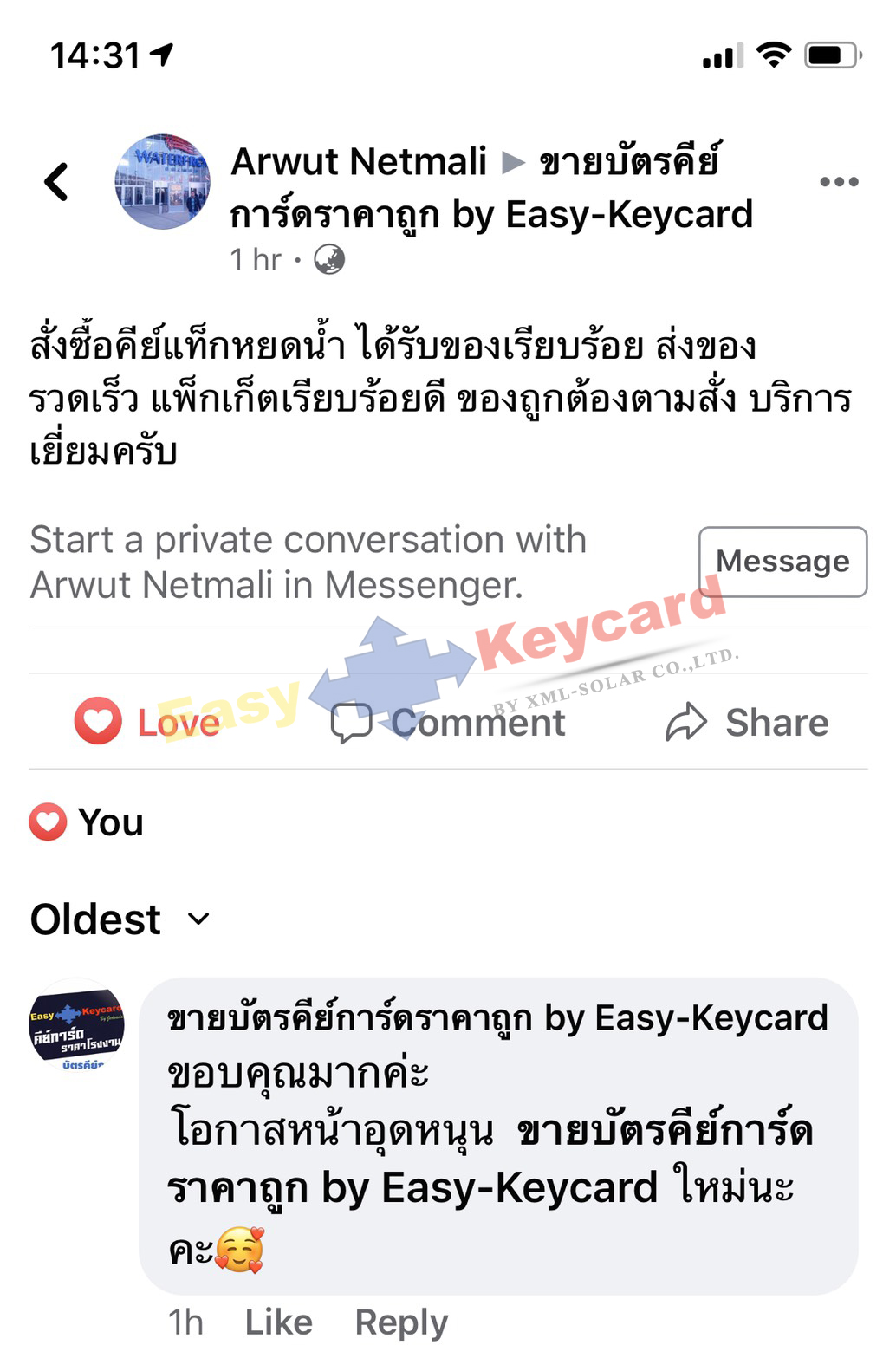View who reacted next to You
This screenshot has width=896, height=1371.
[87, 822]
